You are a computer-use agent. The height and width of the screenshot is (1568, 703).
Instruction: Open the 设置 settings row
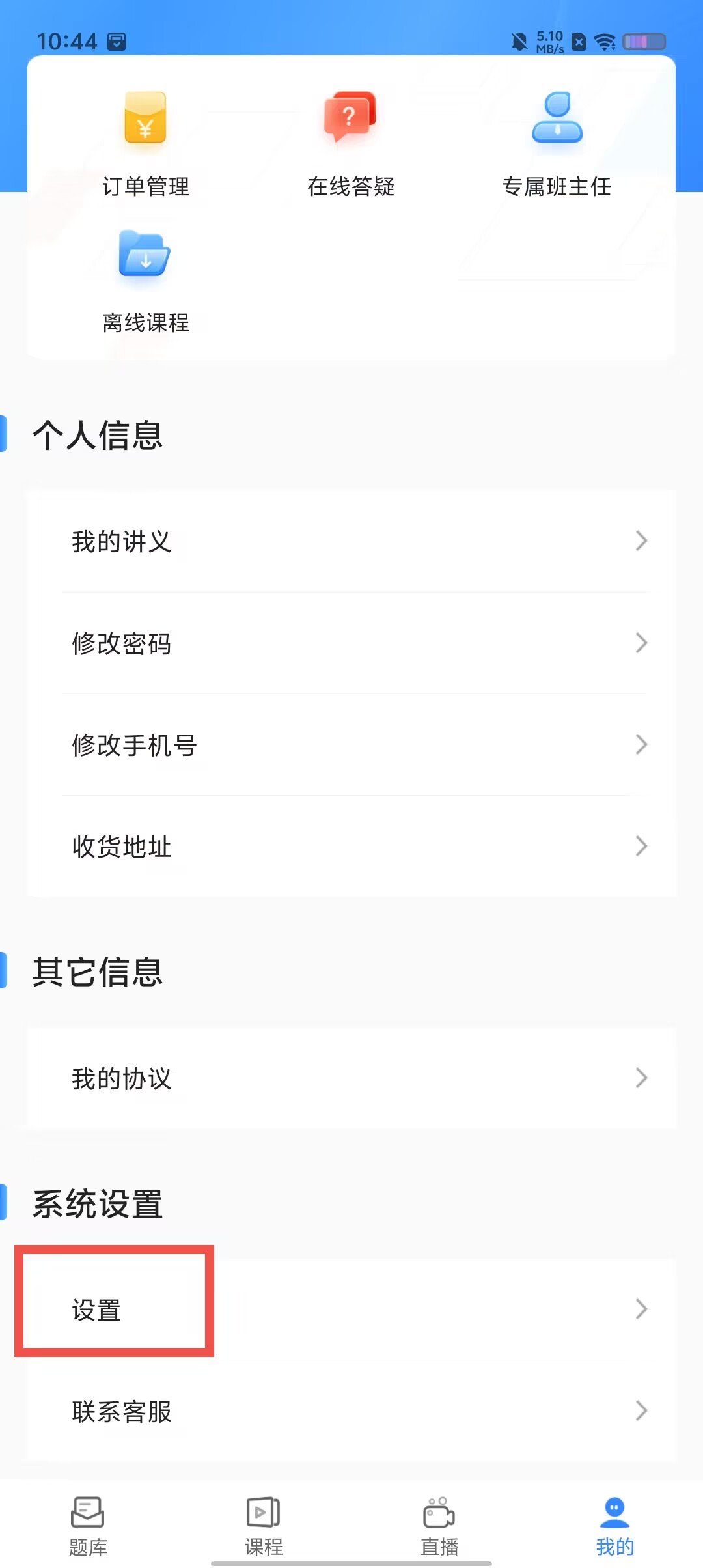click(351, 1309)
